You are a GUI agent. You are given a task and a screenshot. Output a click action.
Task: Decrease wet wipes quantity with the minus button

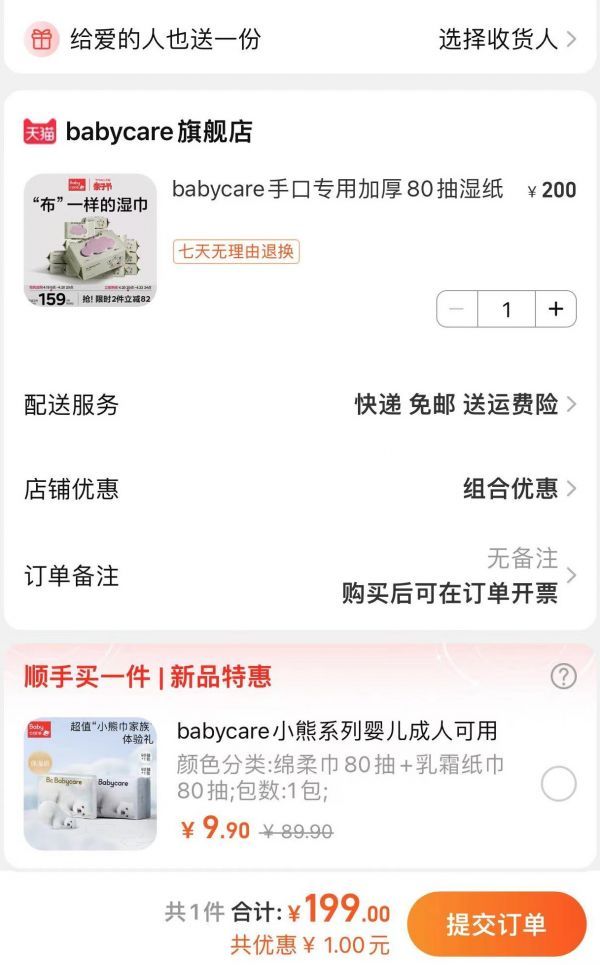pos(457,309)
